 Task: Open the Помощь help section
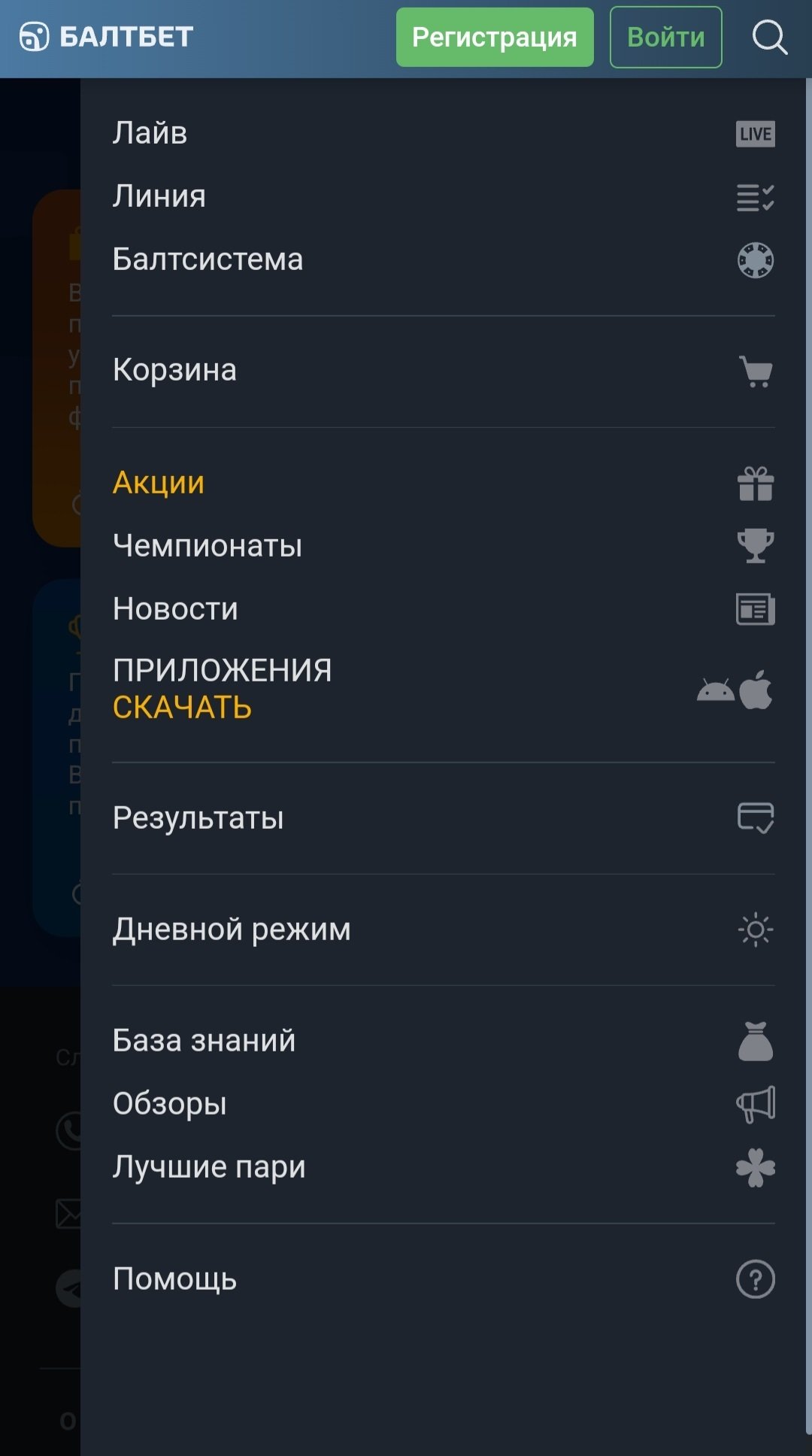174,1279
